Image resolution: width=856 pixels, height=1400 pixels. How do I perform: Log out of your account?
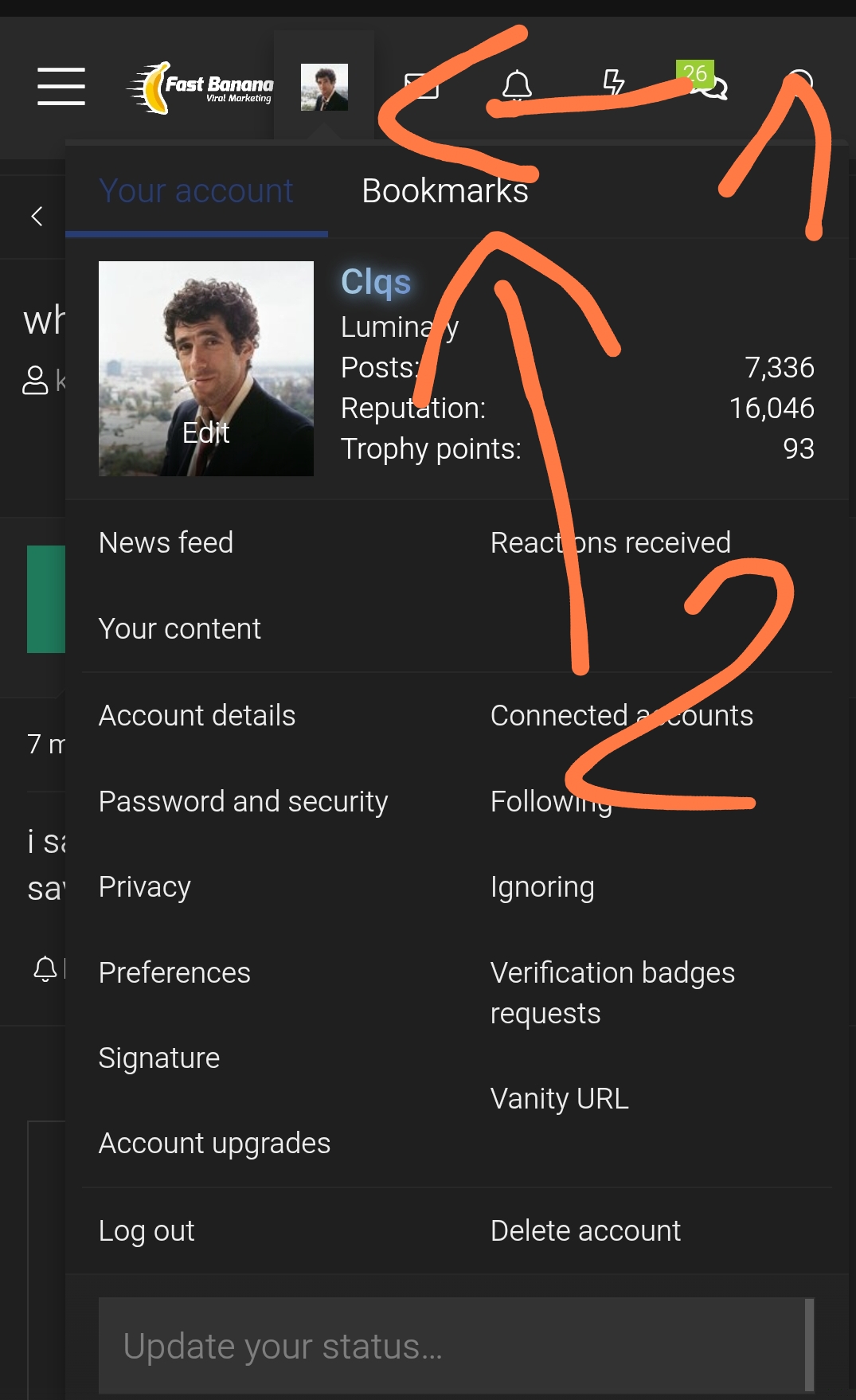[x=146, y=1230]
